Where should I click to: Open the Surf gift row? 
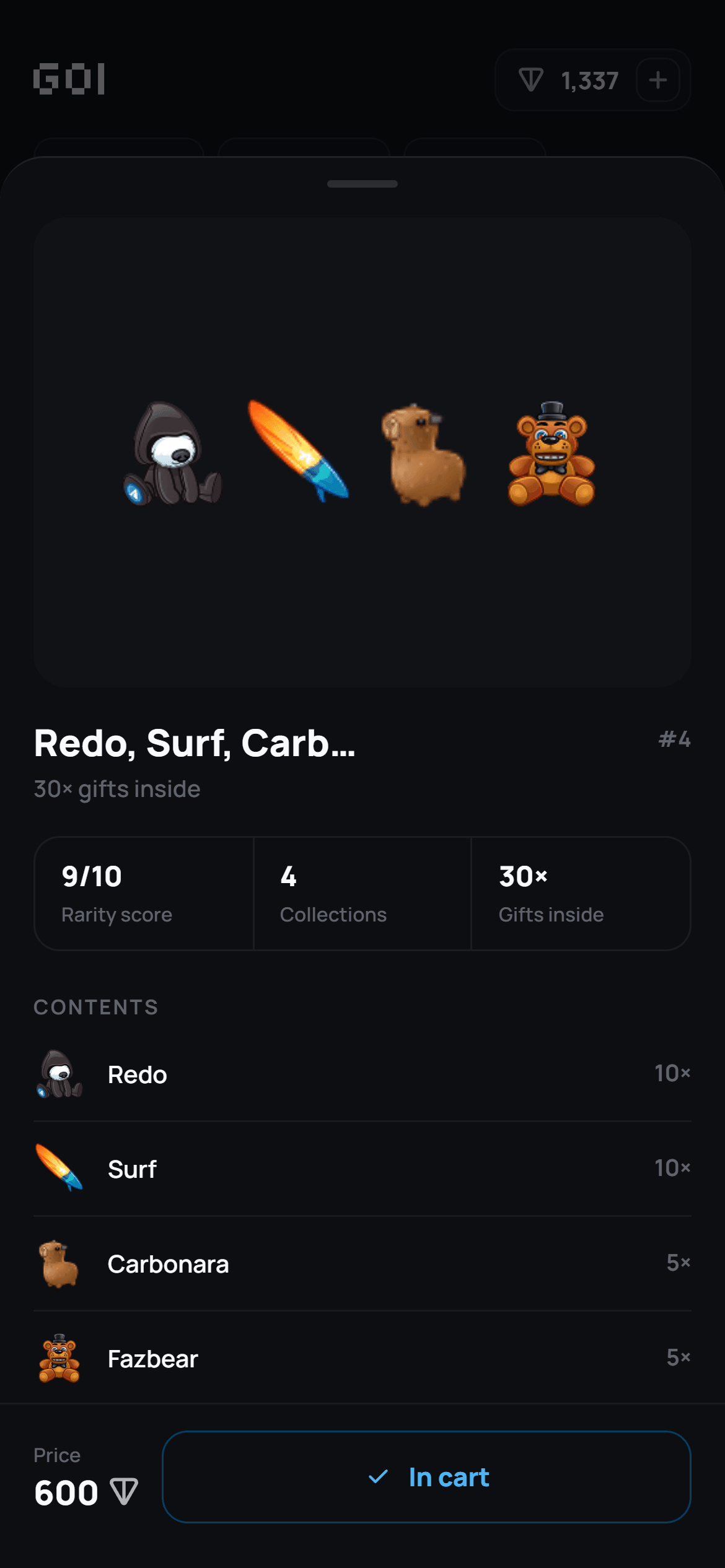(x=362, y=1169)
